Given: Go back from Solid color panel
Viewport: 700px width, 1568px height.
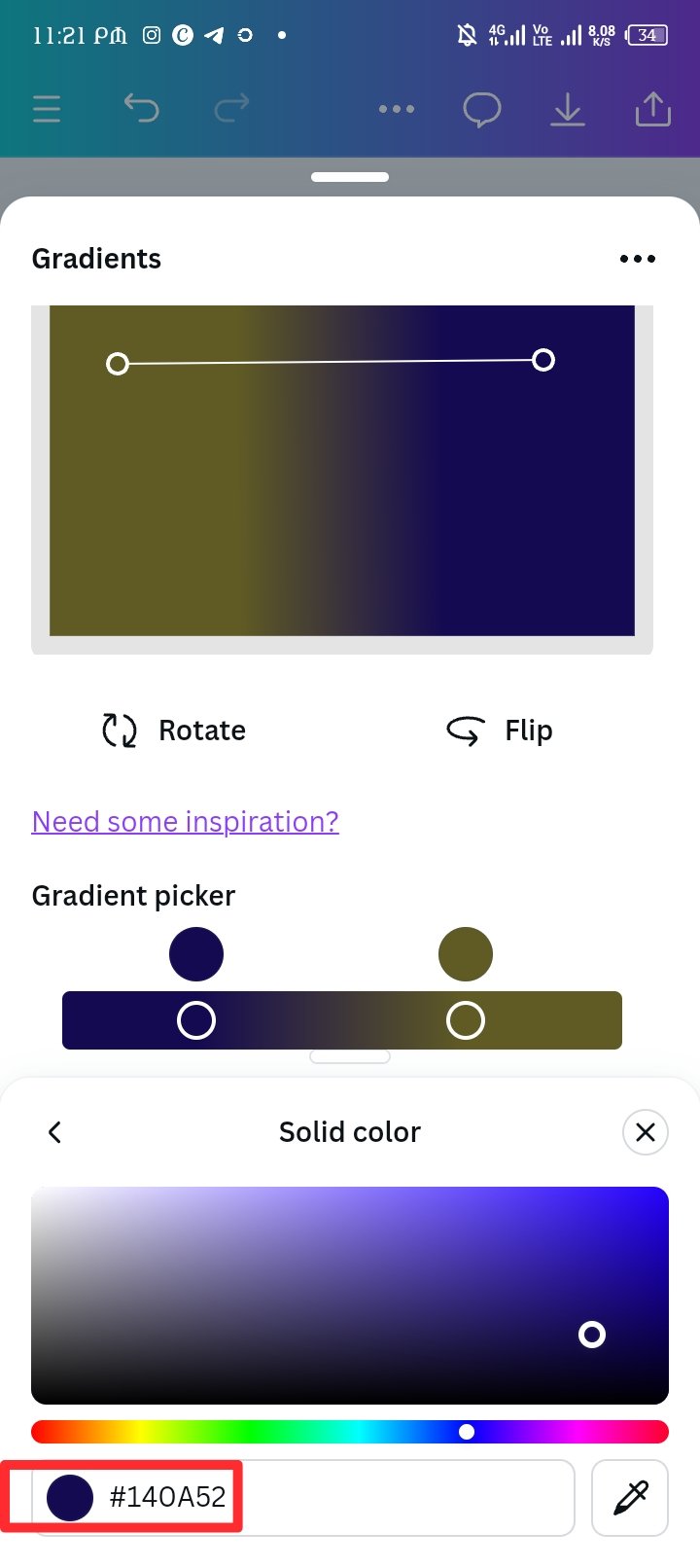Looking at the screenshot, I should tap(54, 1132).
